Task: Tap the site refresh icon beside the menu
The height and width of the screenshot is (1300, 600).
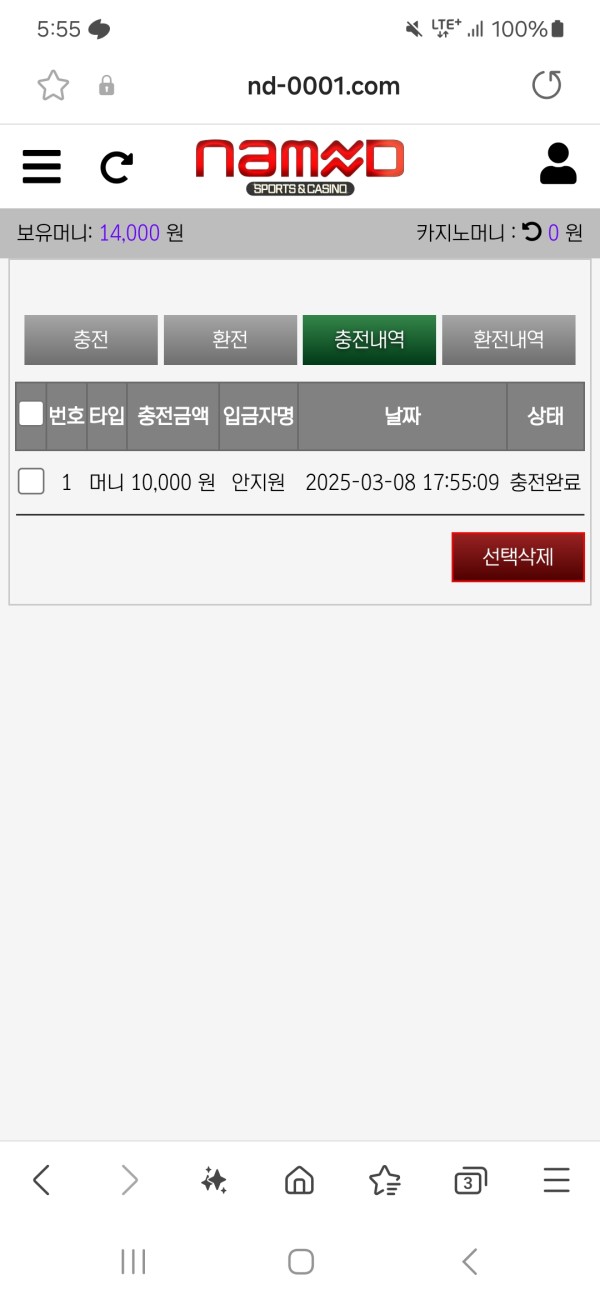Action: coord(116,167)
